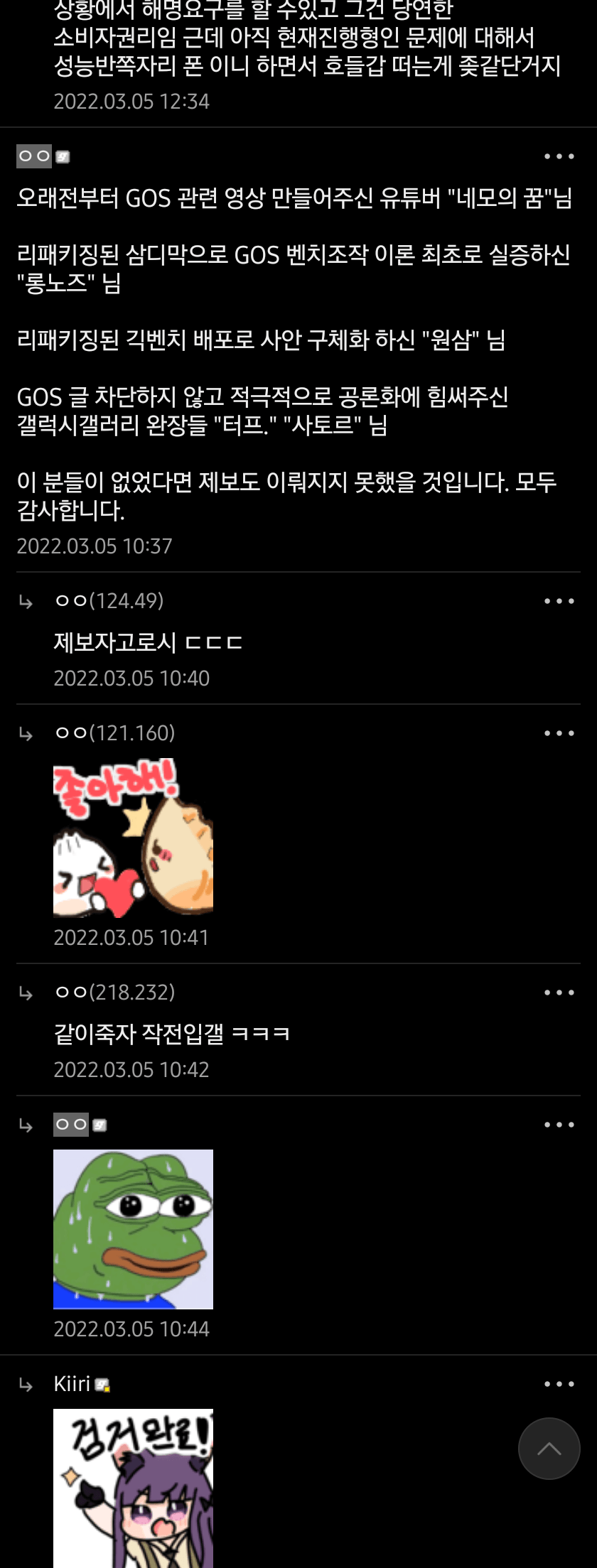Open Kiiri's user profile
This screenshot has height=1568, width=597.
[x=72, y=1384]
